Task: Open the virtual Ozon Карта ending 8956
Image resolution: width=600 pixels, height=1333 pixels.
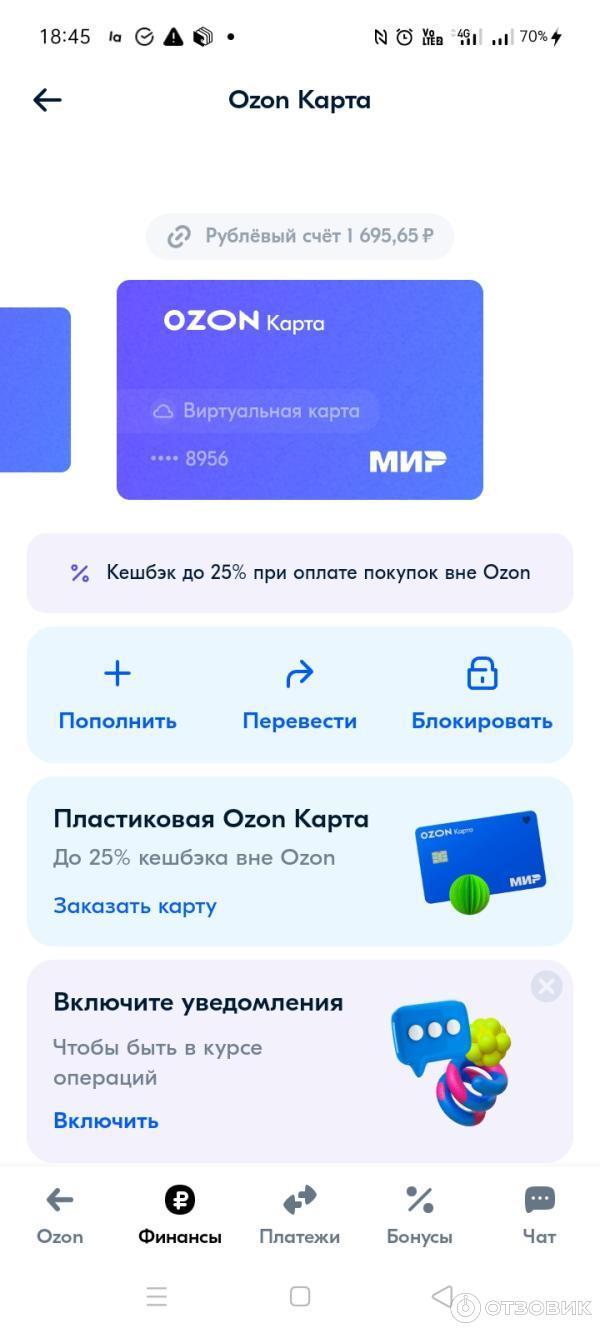Action: coord(300,390)
